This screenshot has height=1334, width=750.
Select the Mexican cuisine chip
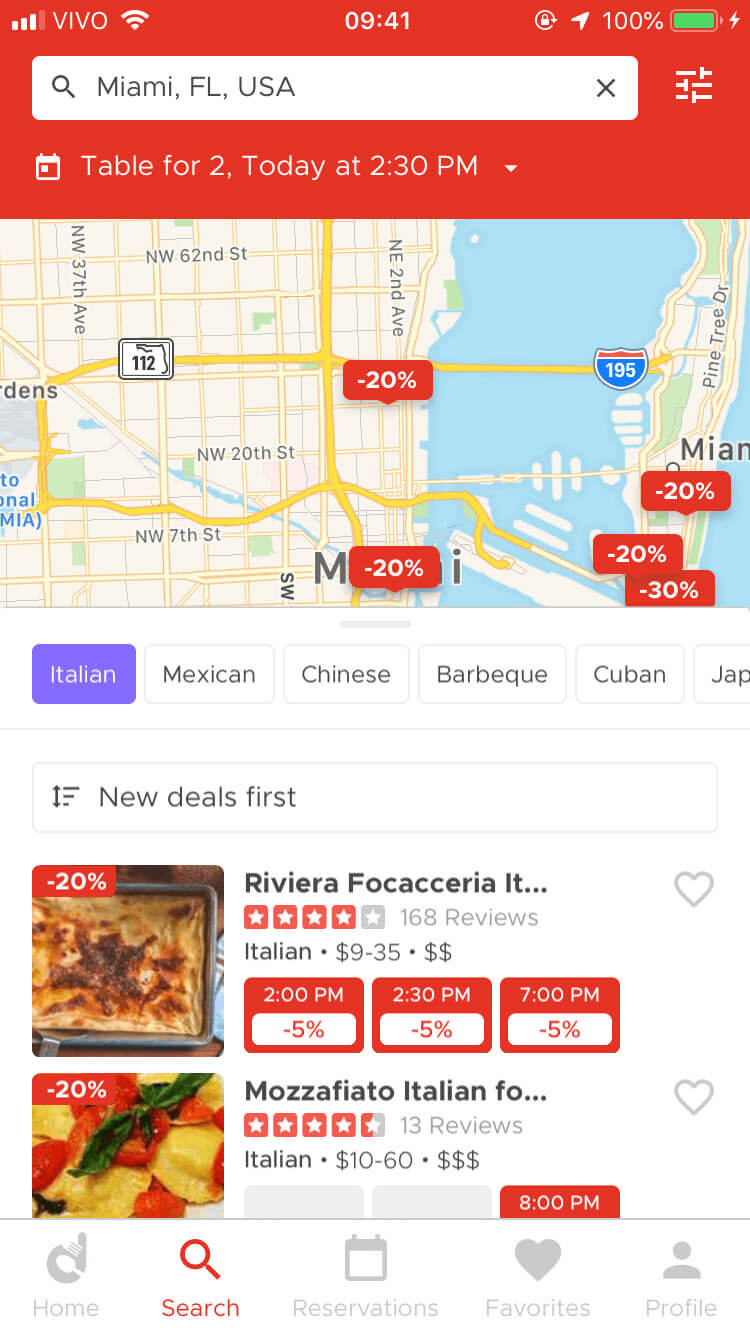tap(209, 674)
